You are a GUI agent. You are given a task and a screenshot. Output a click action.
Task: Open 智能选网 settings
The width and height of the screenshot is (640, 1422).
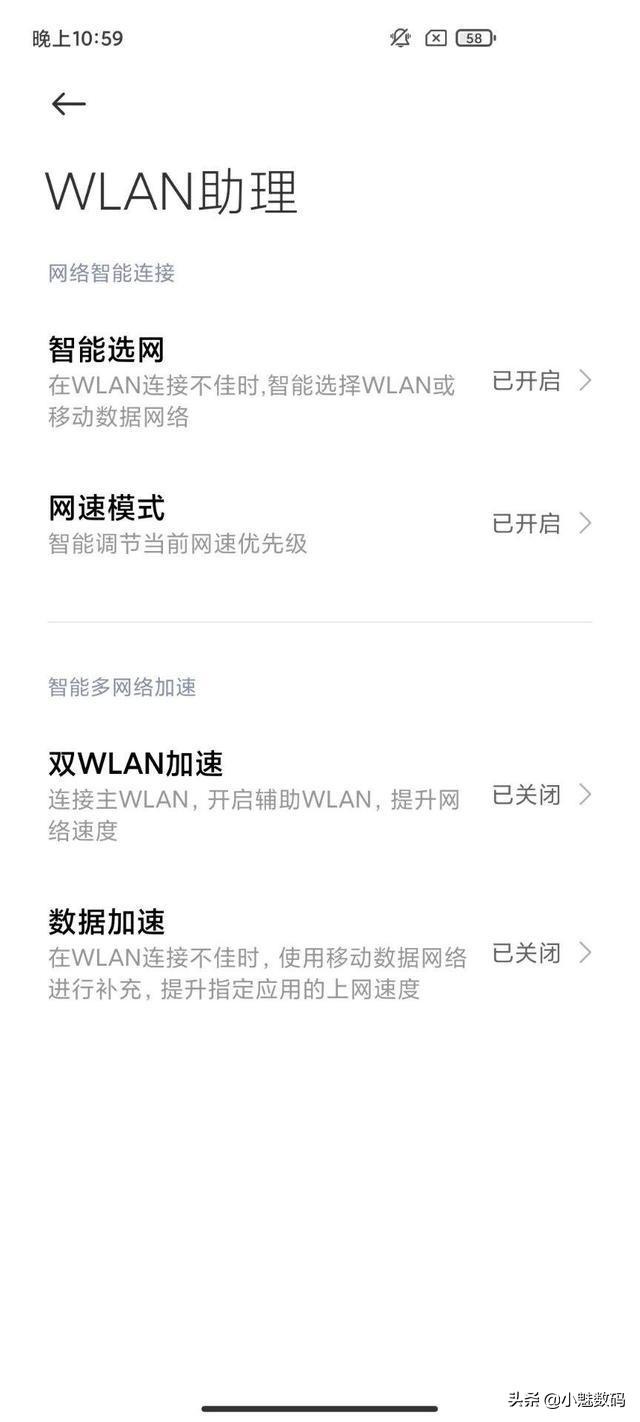pyautogui.click(x=320, y=381)
